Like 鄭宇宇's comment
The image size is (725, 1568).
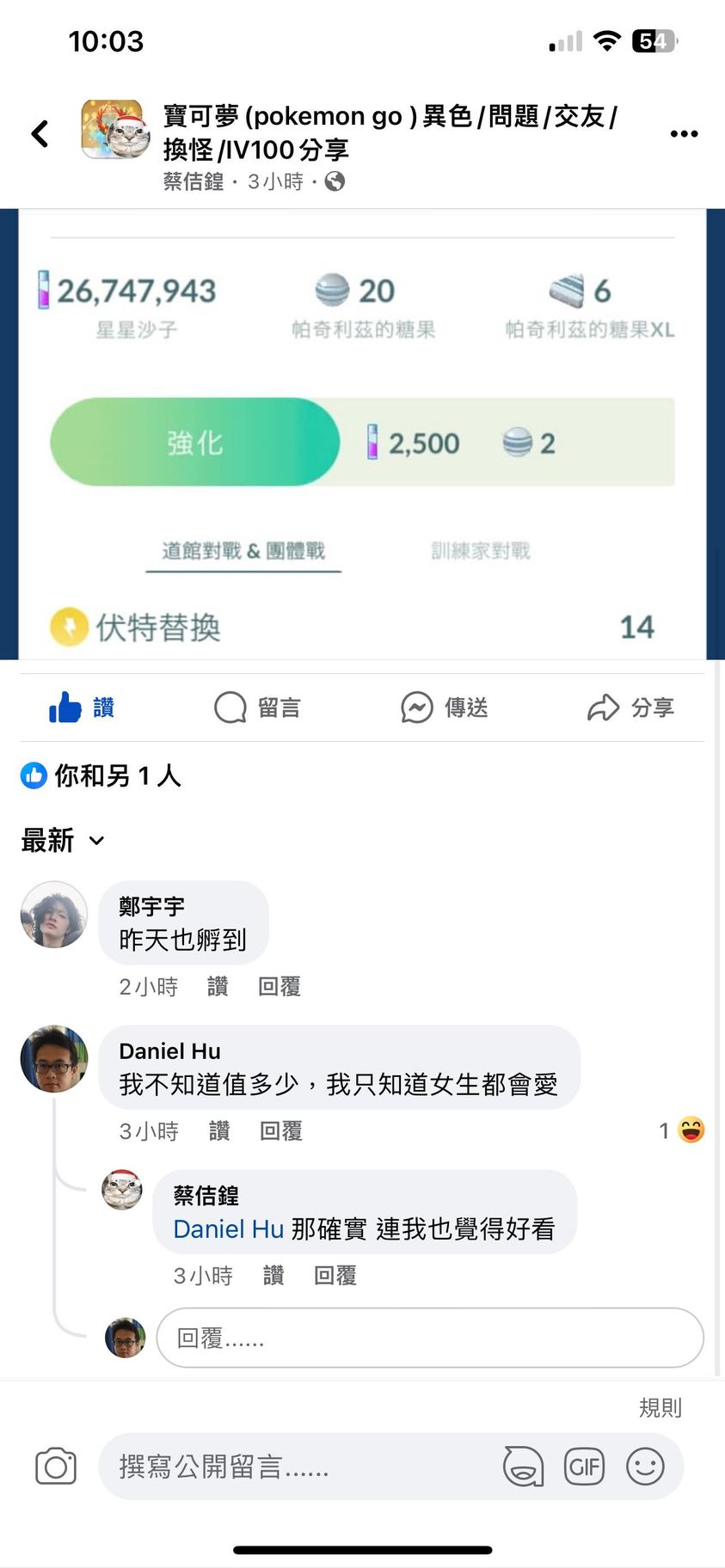pyautogui.click(x=218, y=986)
